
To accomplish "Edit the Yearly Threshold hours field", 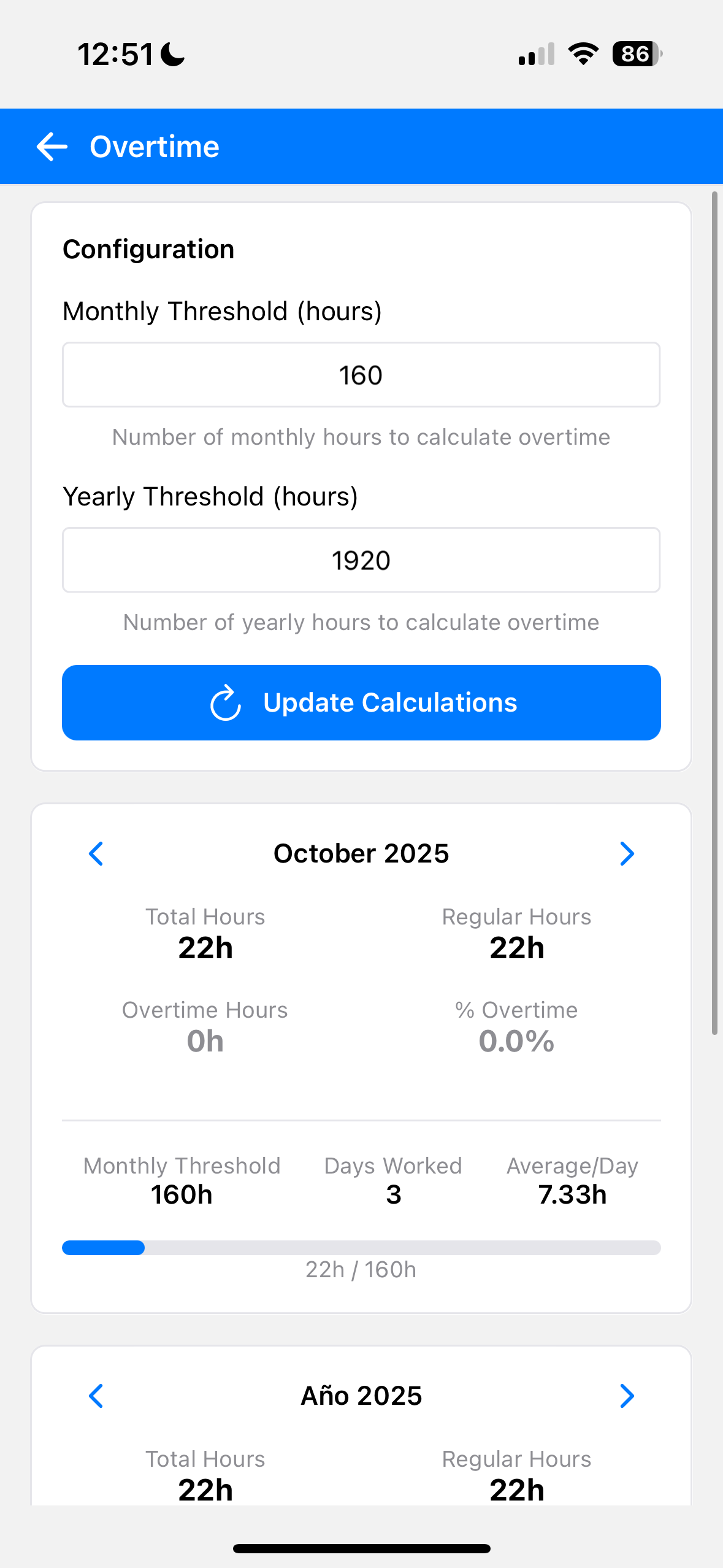I will (x=361, y=560).
